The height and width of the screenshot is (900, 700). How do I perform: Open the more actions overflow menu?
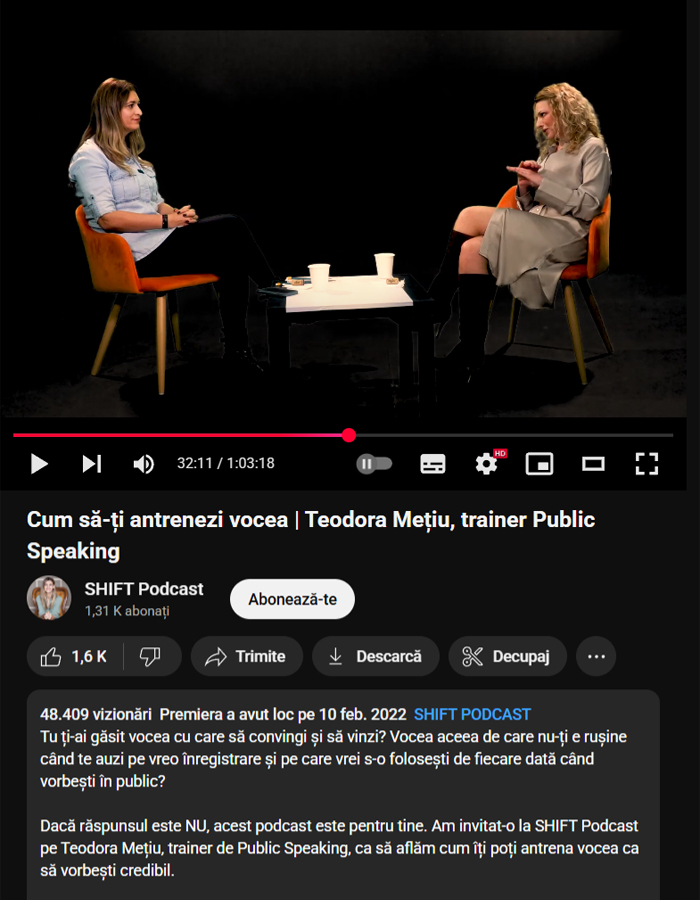pyautogui.click(x=597, y=656)
